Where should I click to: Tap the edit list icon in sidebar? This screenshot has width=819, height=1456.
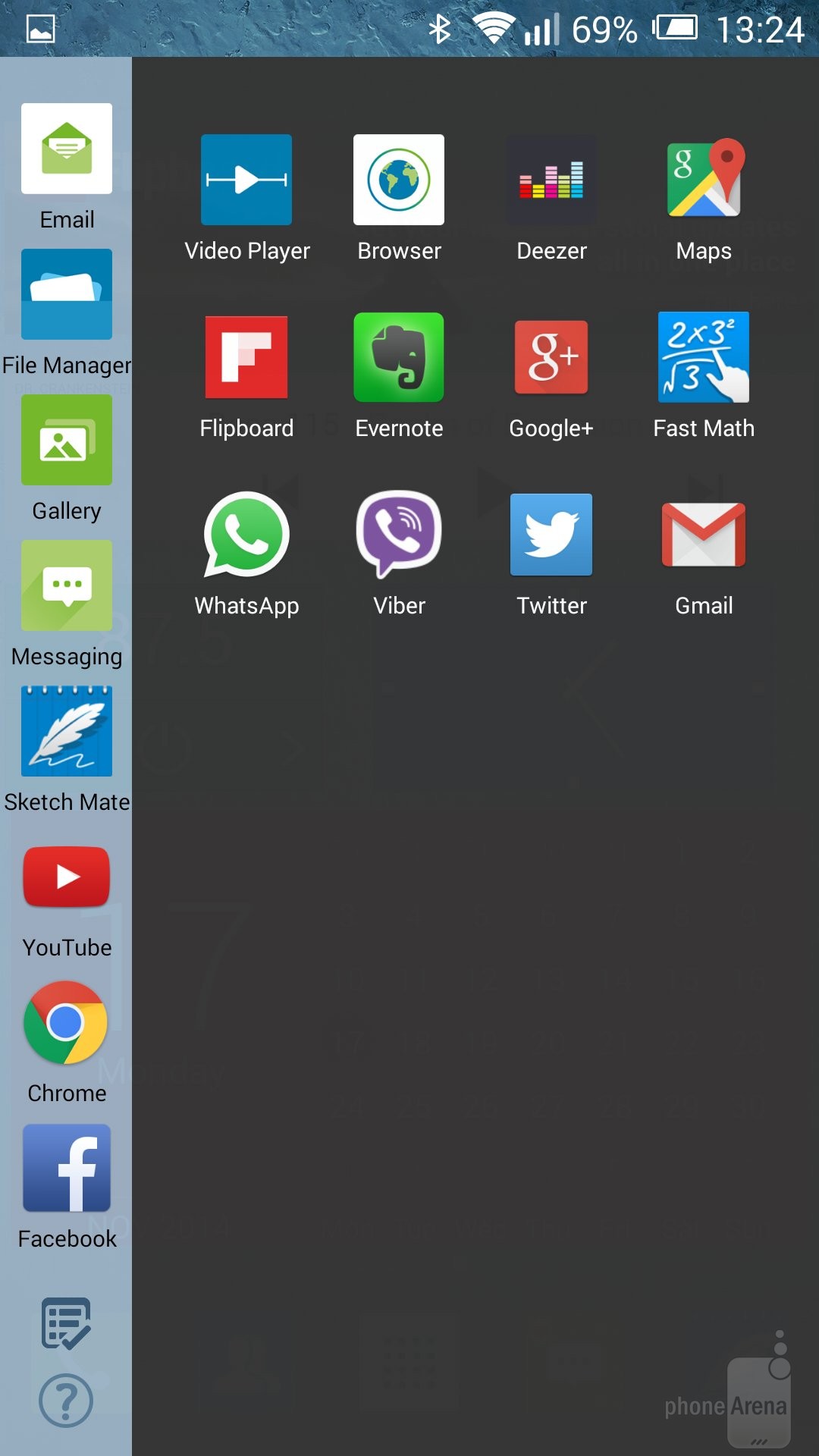[67, 1323]
